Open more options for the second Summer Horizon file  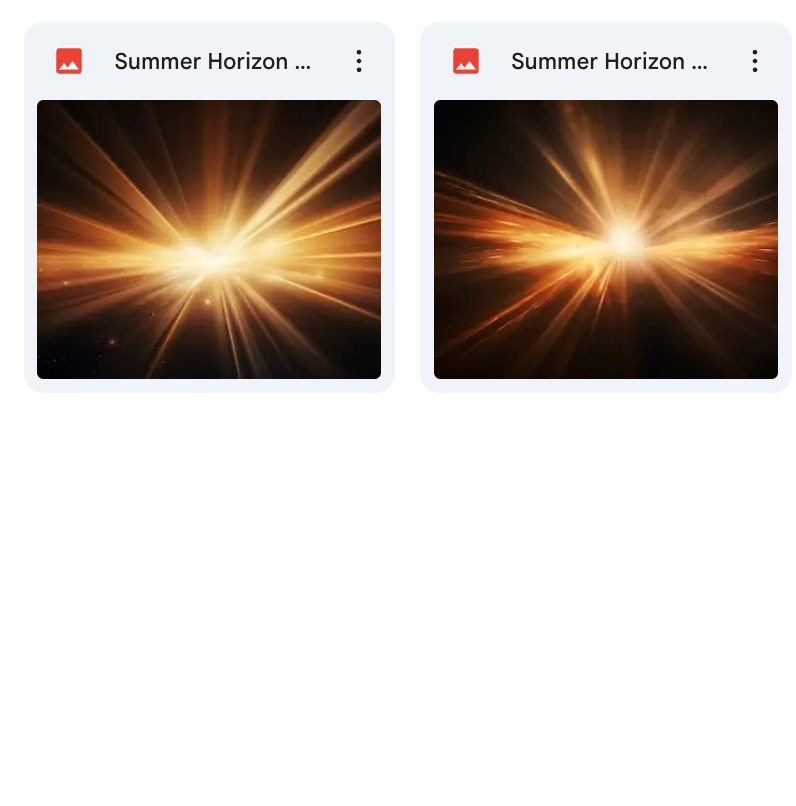tap(755, 61)
